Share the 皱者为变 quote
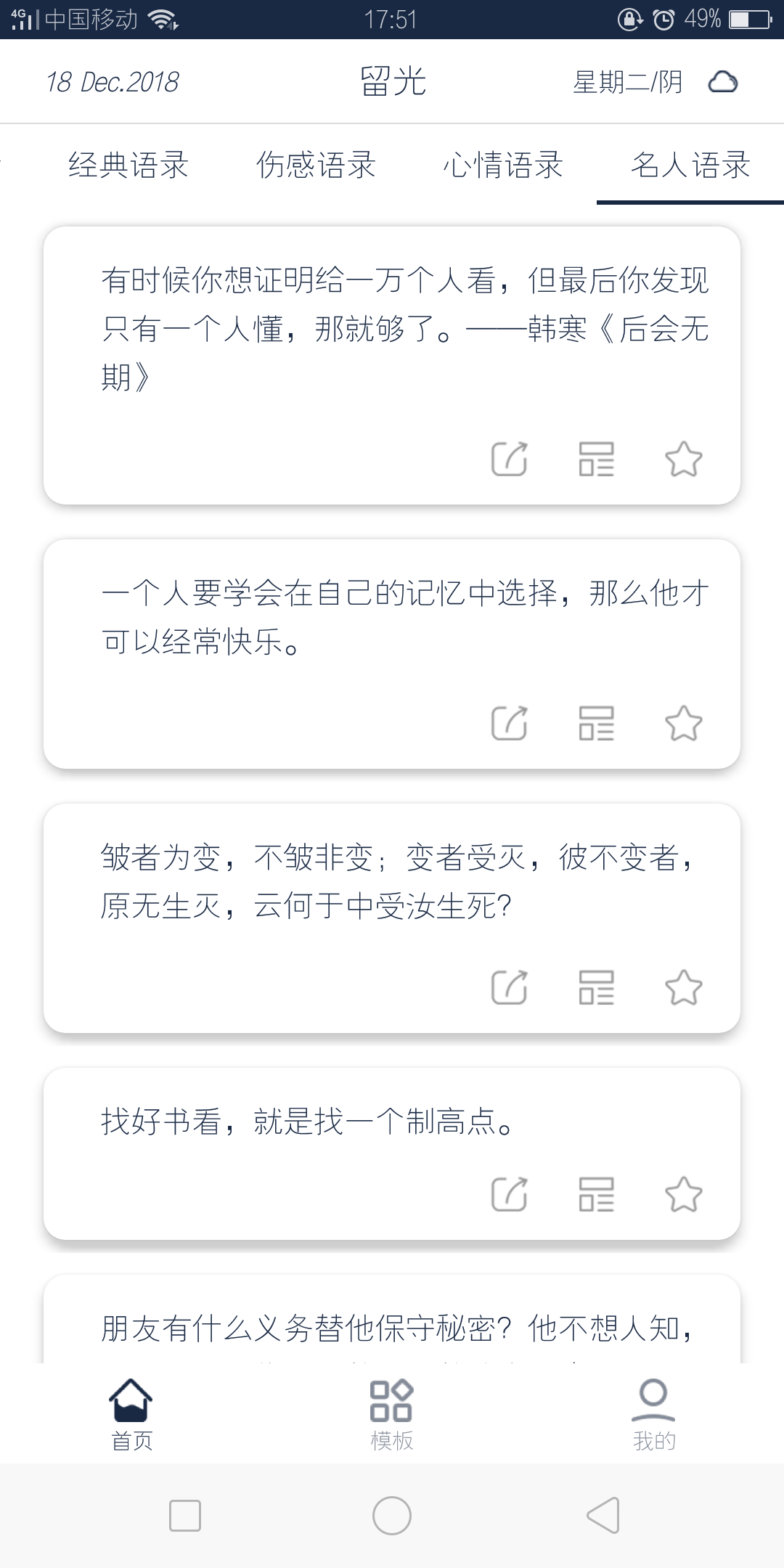The height and width of the screenshot is (1568, 784). point(510,987)
